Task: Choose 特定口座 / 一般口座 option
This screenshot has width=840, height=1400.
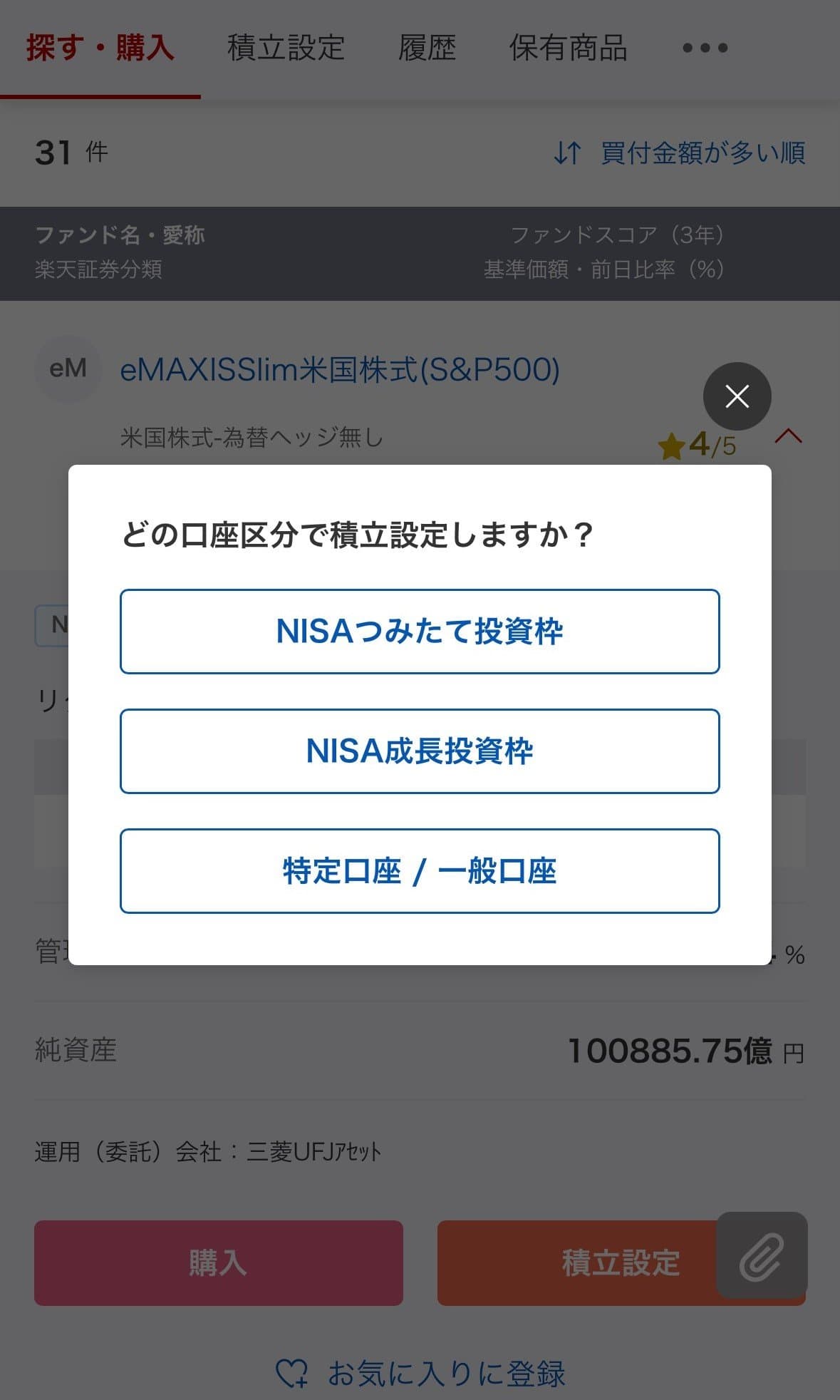Action: click(420, 871)
